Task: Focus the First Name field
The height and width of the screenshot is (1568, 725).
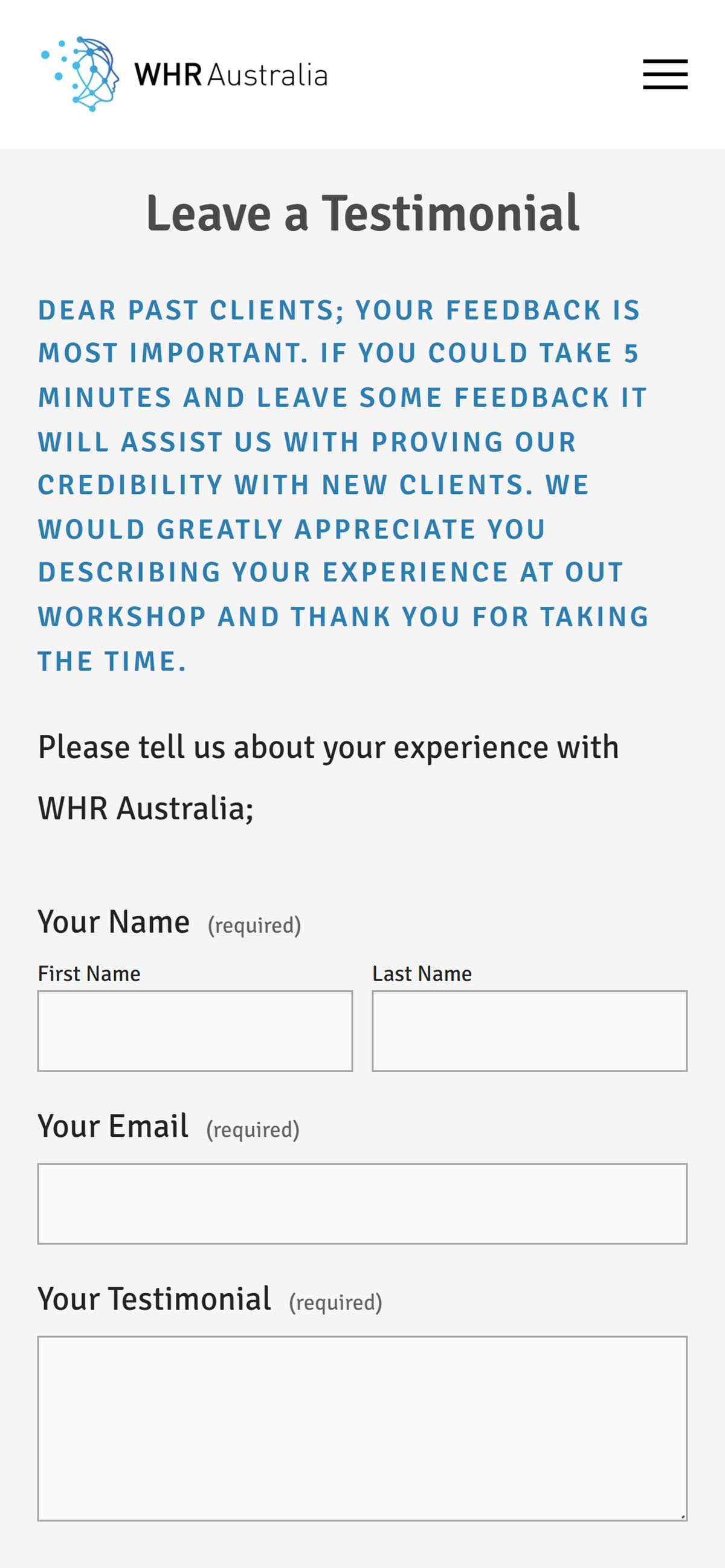Action: point(195,1031)
